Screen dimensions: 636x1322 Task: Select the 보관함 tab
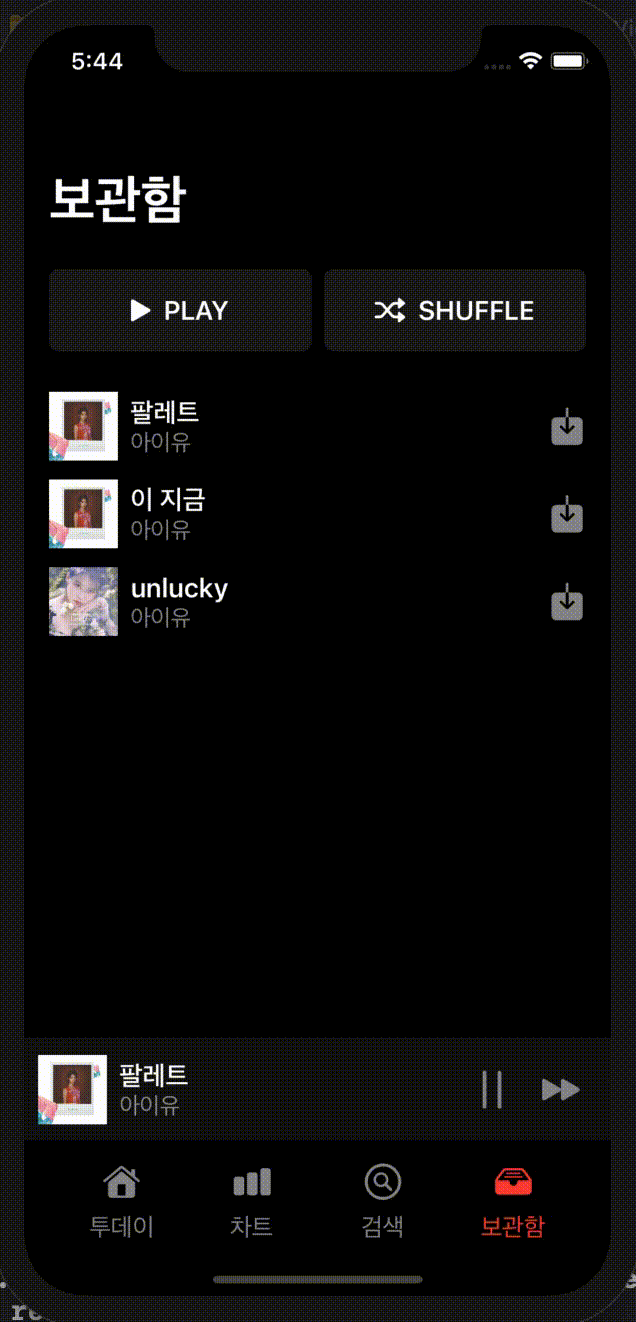point(513,1200)
